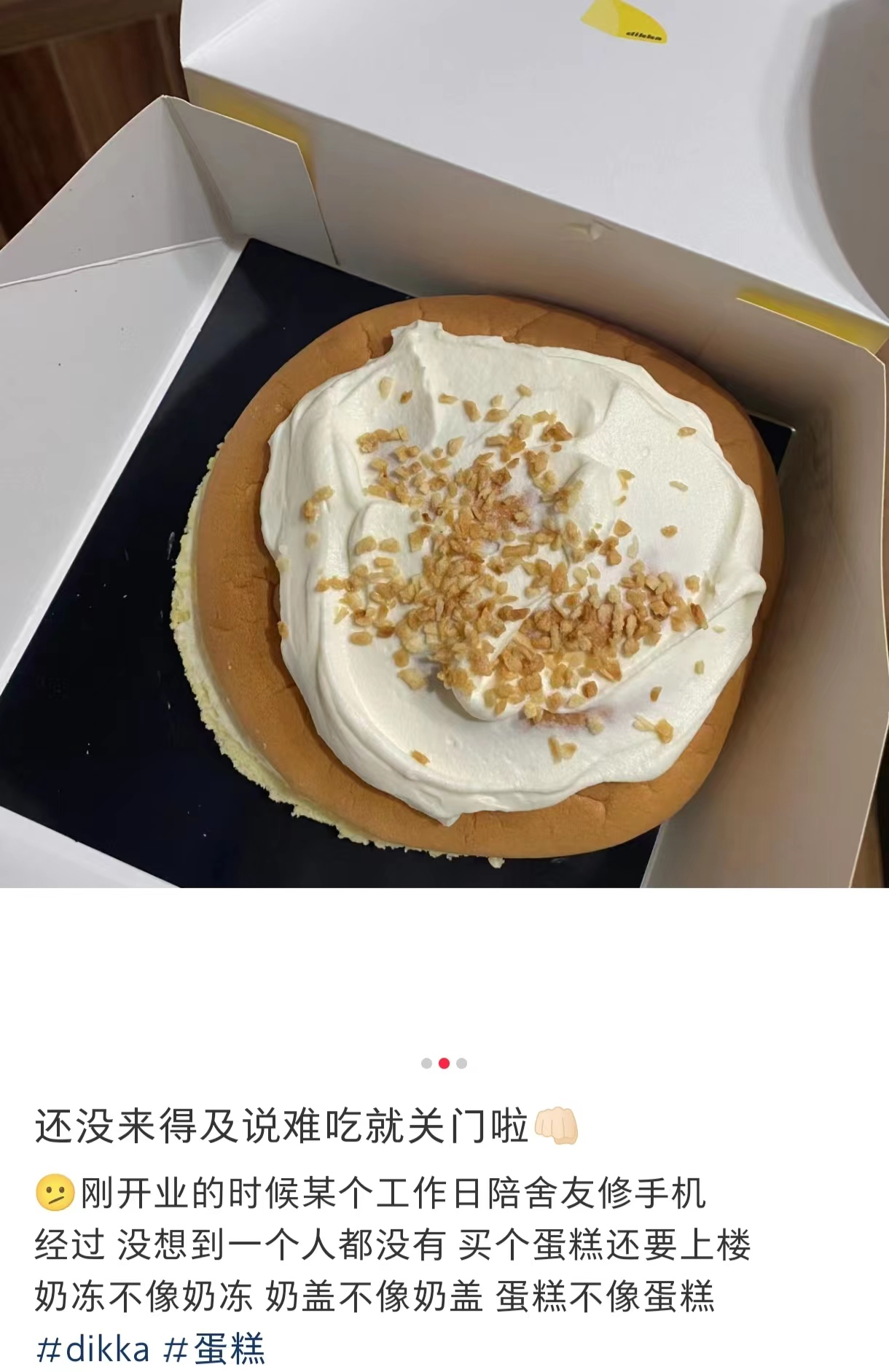This screenshot has height=1372, width=889.
Task: Open the #dikka hashtag link
Action: coord(93,1349)
